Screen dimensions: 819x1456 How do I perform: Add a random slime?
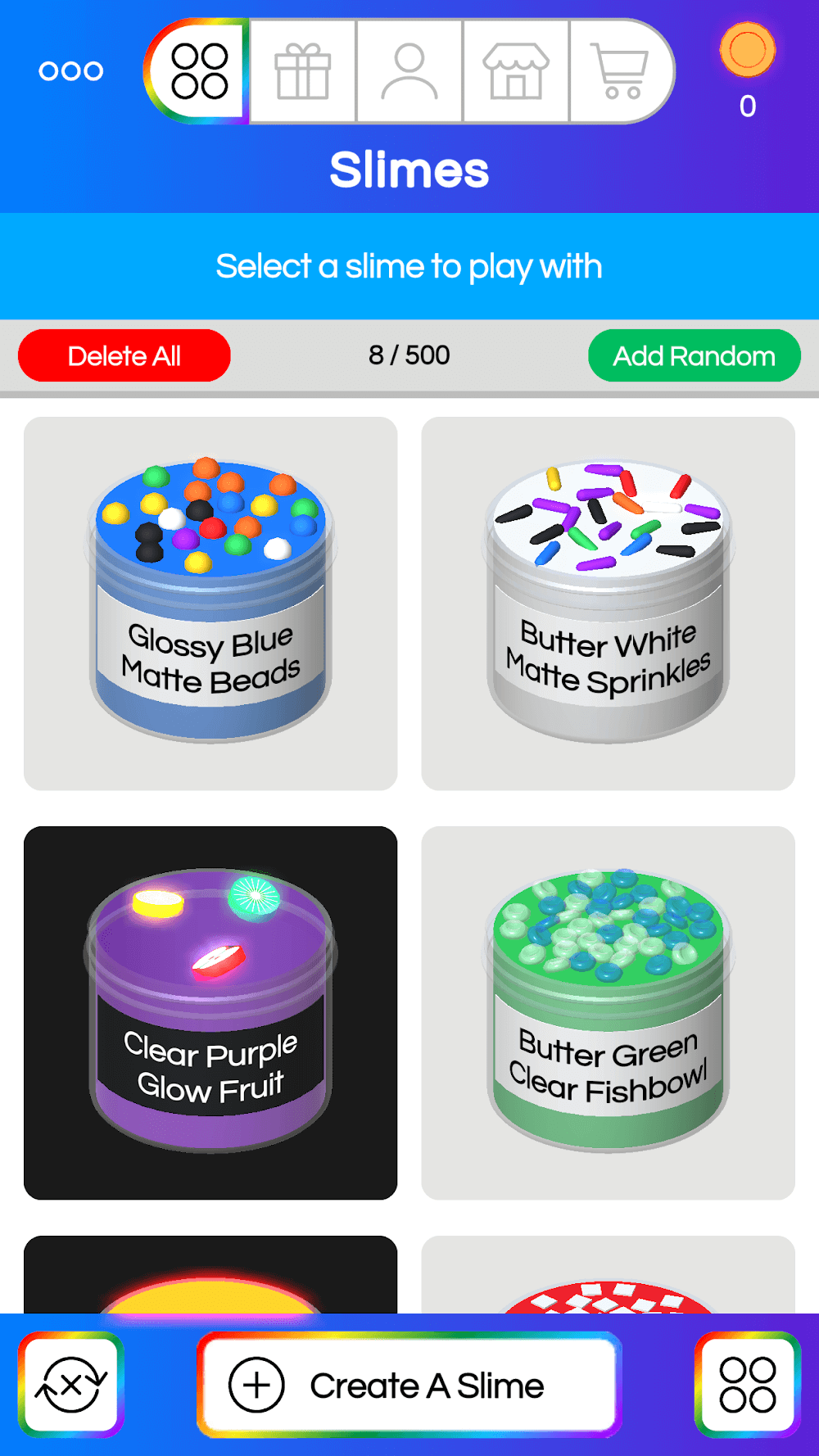click(x=694, y=355)
